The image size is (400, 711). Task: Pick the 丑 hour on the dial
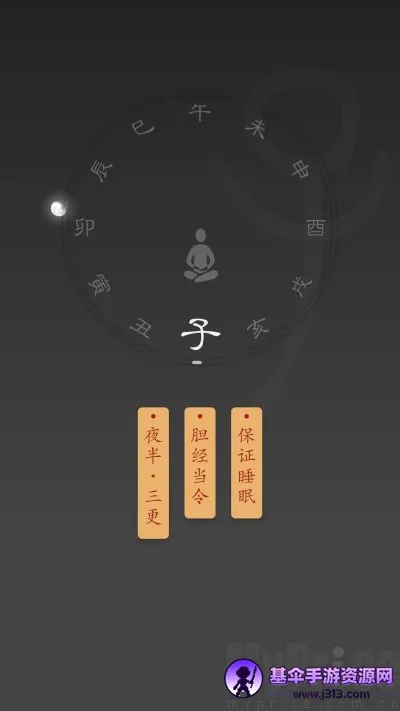click(x=140, y=327)
